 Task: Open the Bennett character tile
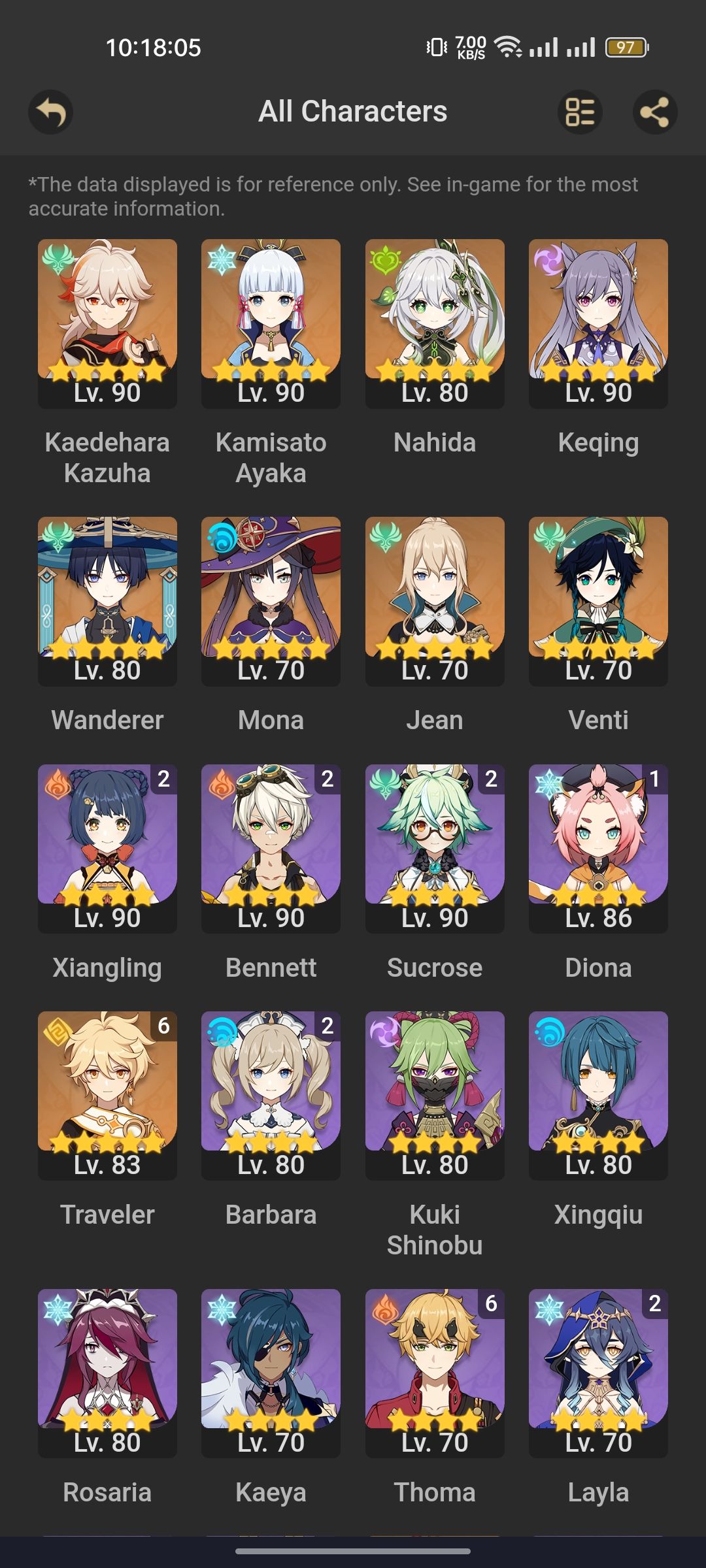[x=271, y=848]
